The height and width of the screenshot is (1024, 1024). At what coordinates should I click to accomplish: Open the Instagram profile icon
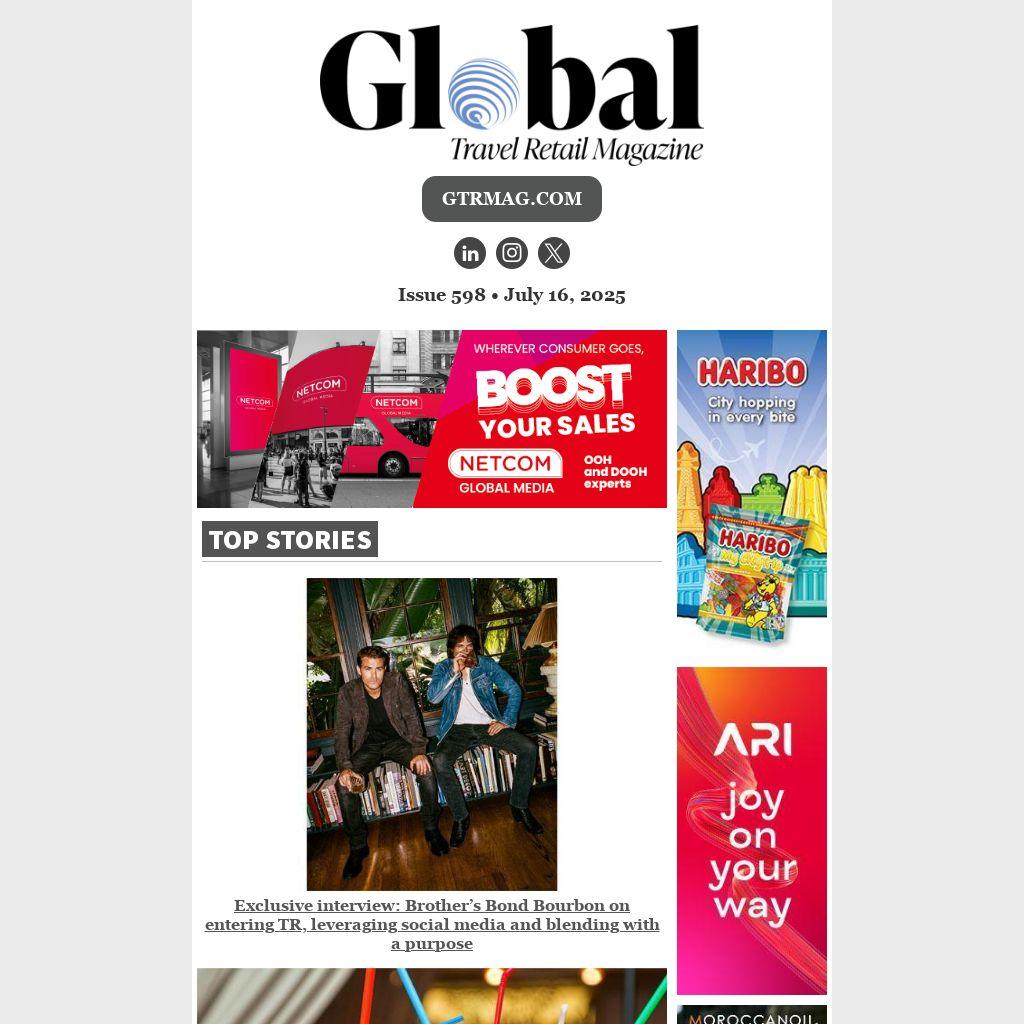(512, 253)
